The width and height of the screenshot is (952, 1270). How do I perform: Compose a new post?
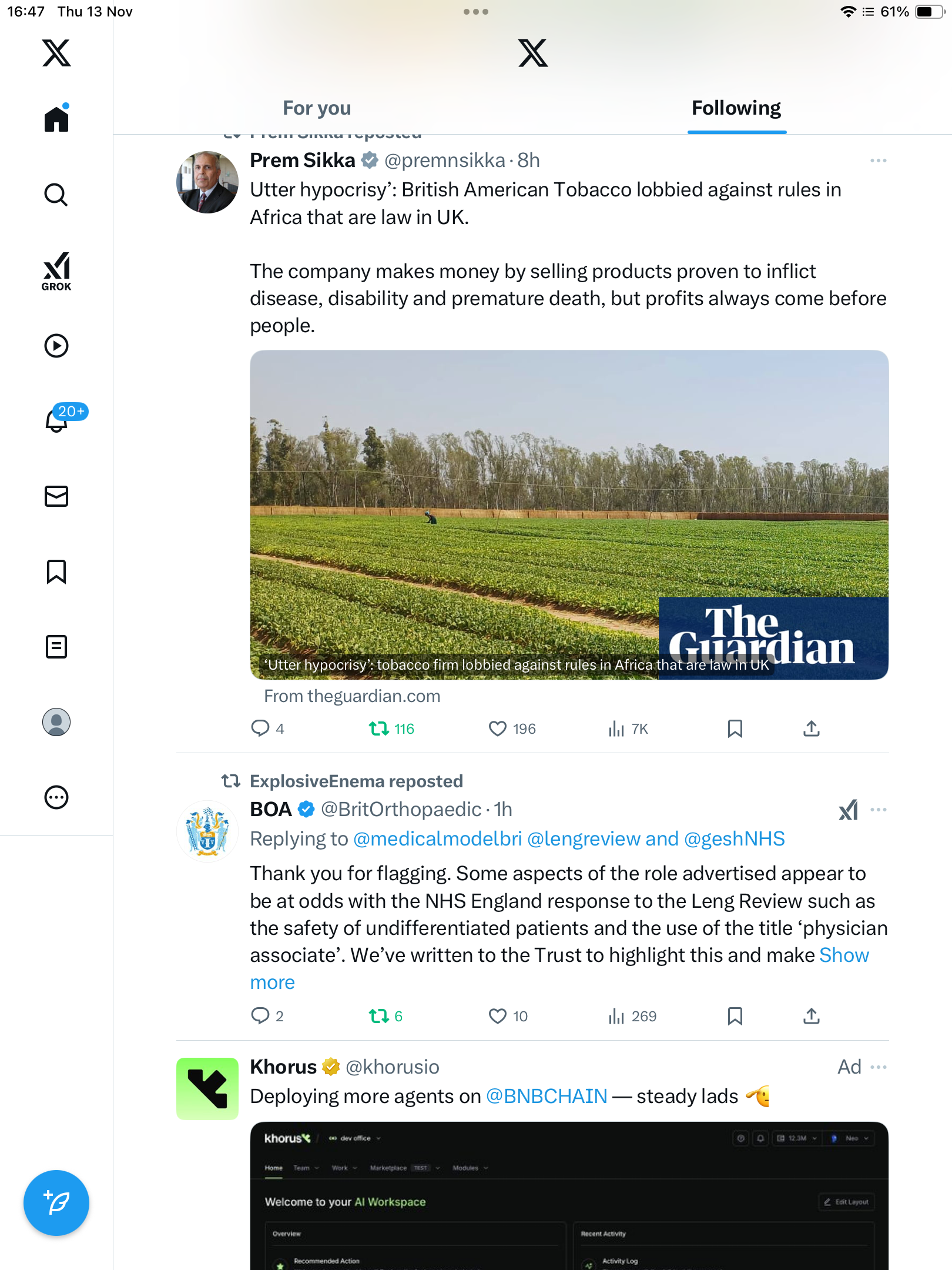(56, 1203)
